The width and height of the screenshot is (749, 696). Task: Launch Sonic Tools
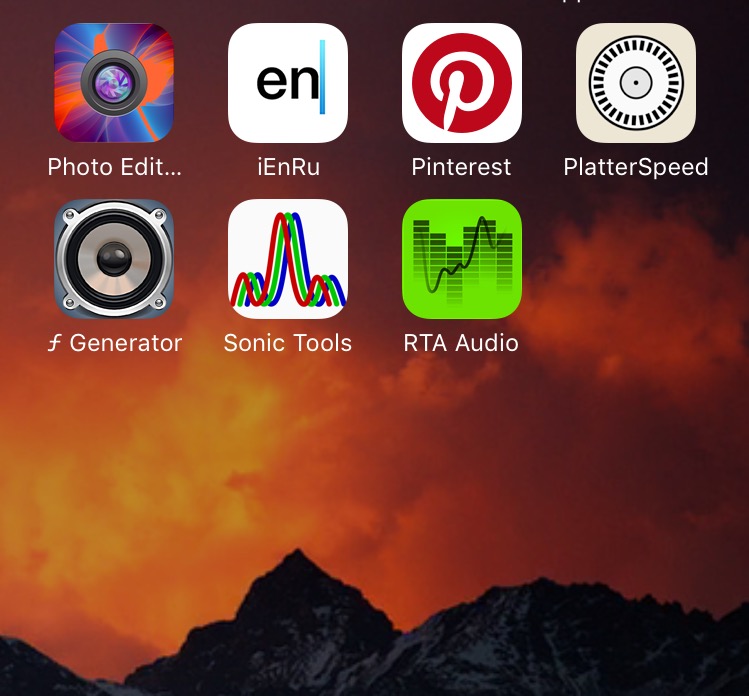tap(288, 259)
